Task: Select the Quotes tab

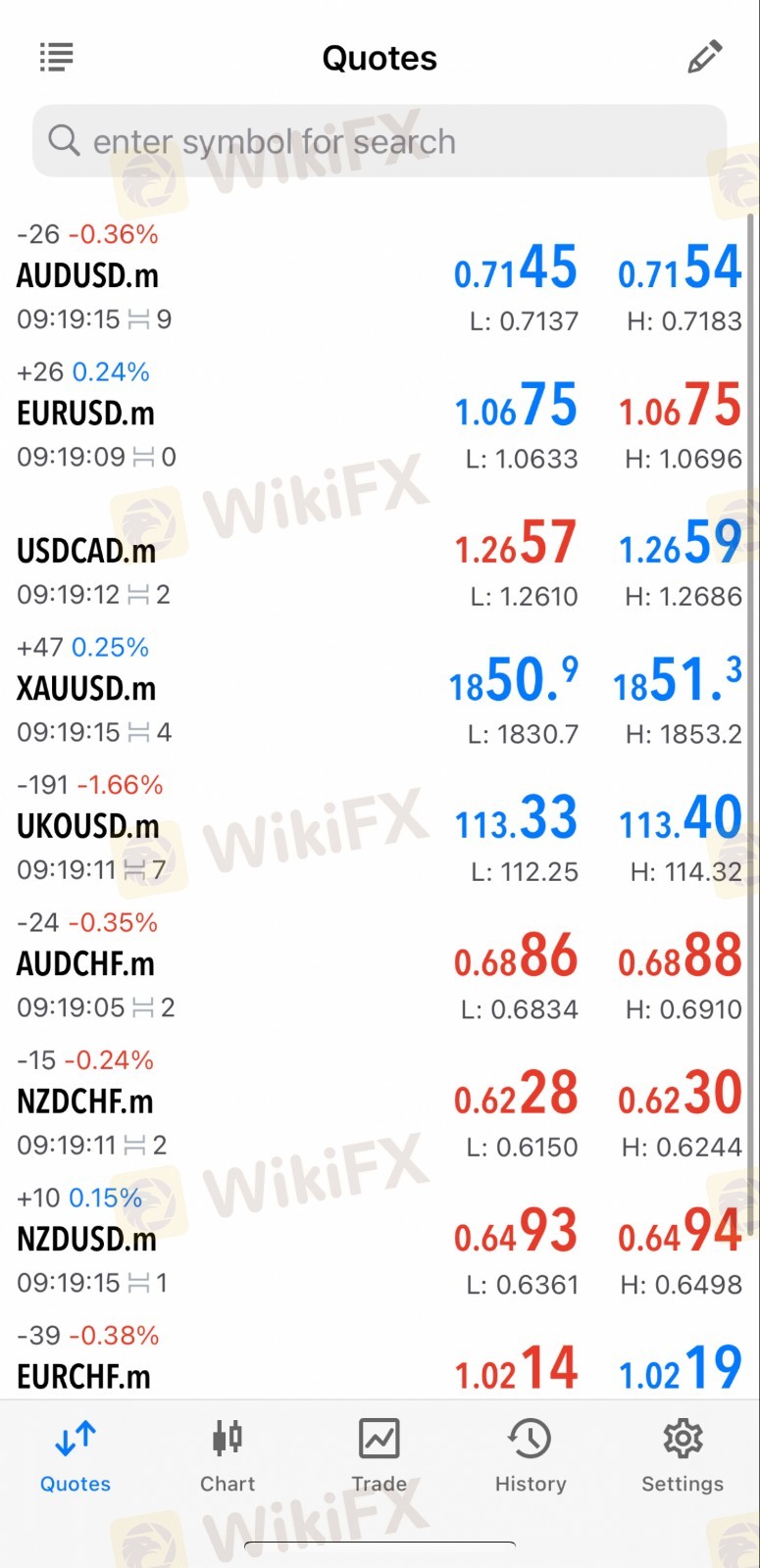Action: pos(76,1456)
